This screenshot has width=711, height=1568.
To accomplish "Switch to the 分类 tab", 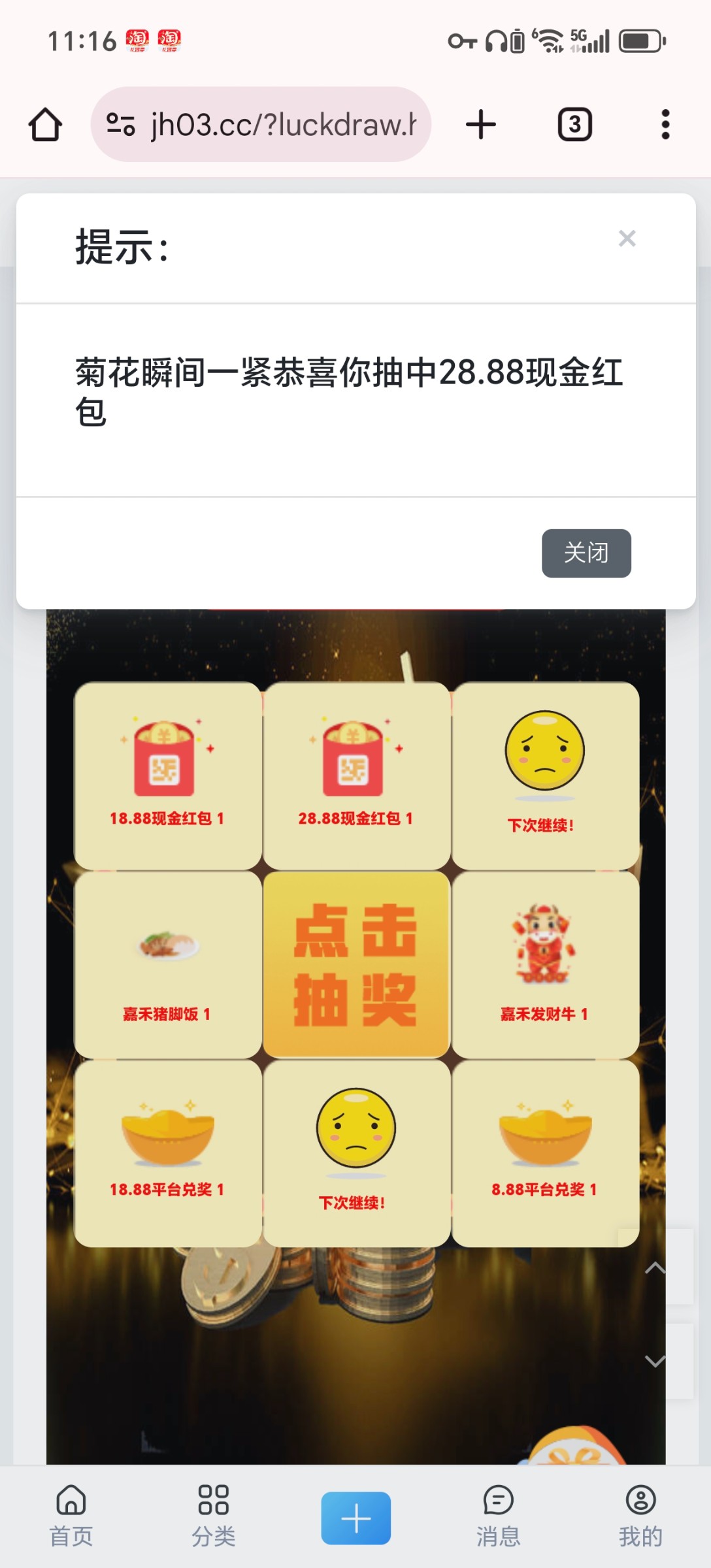I will pos(213,1516).
